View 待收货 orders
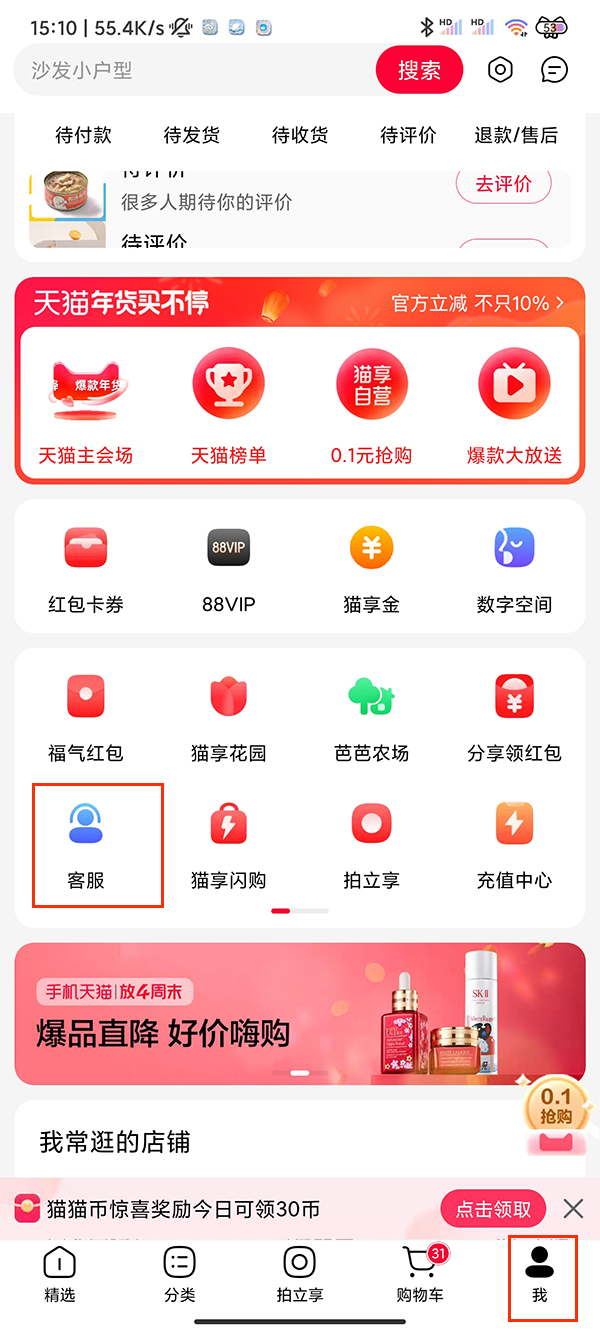 (x=300, y=135)
